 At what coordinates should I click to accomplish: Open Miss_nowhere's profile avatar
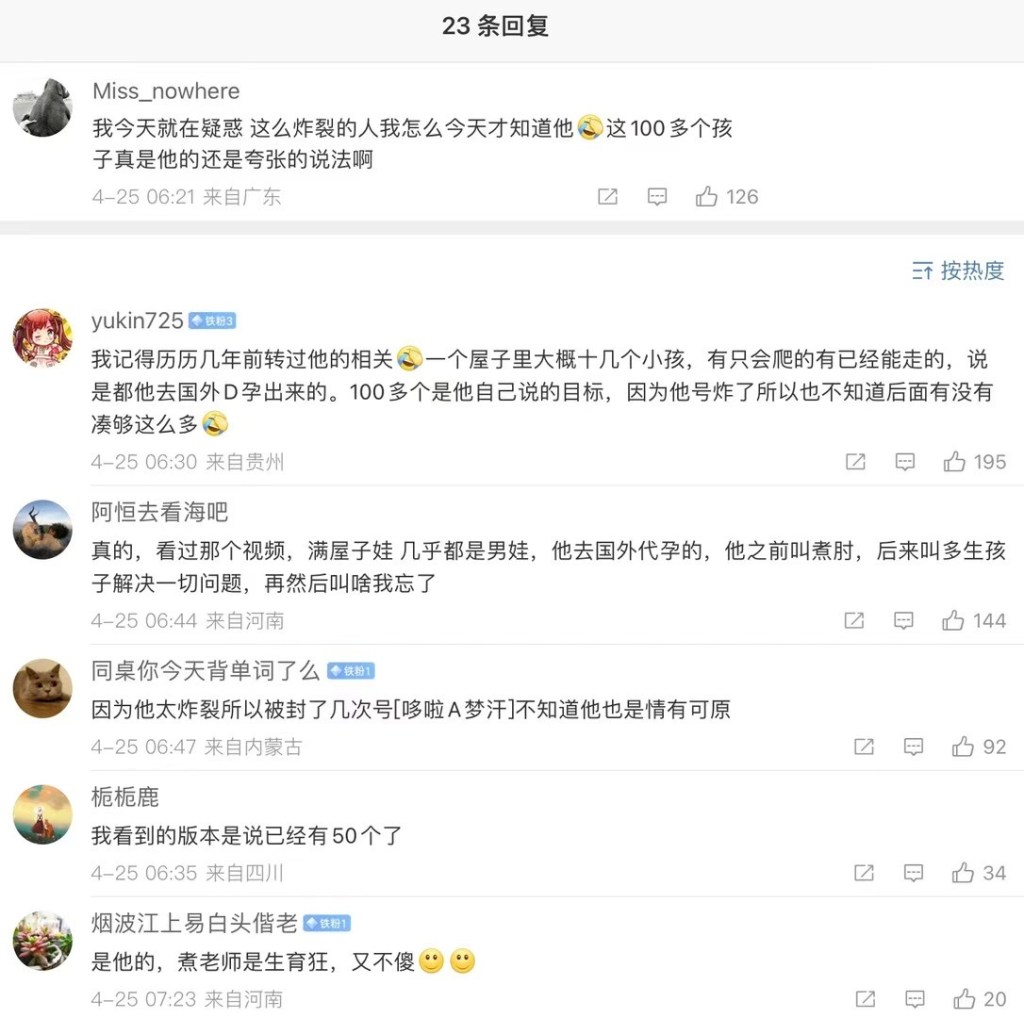pos(42,107)
